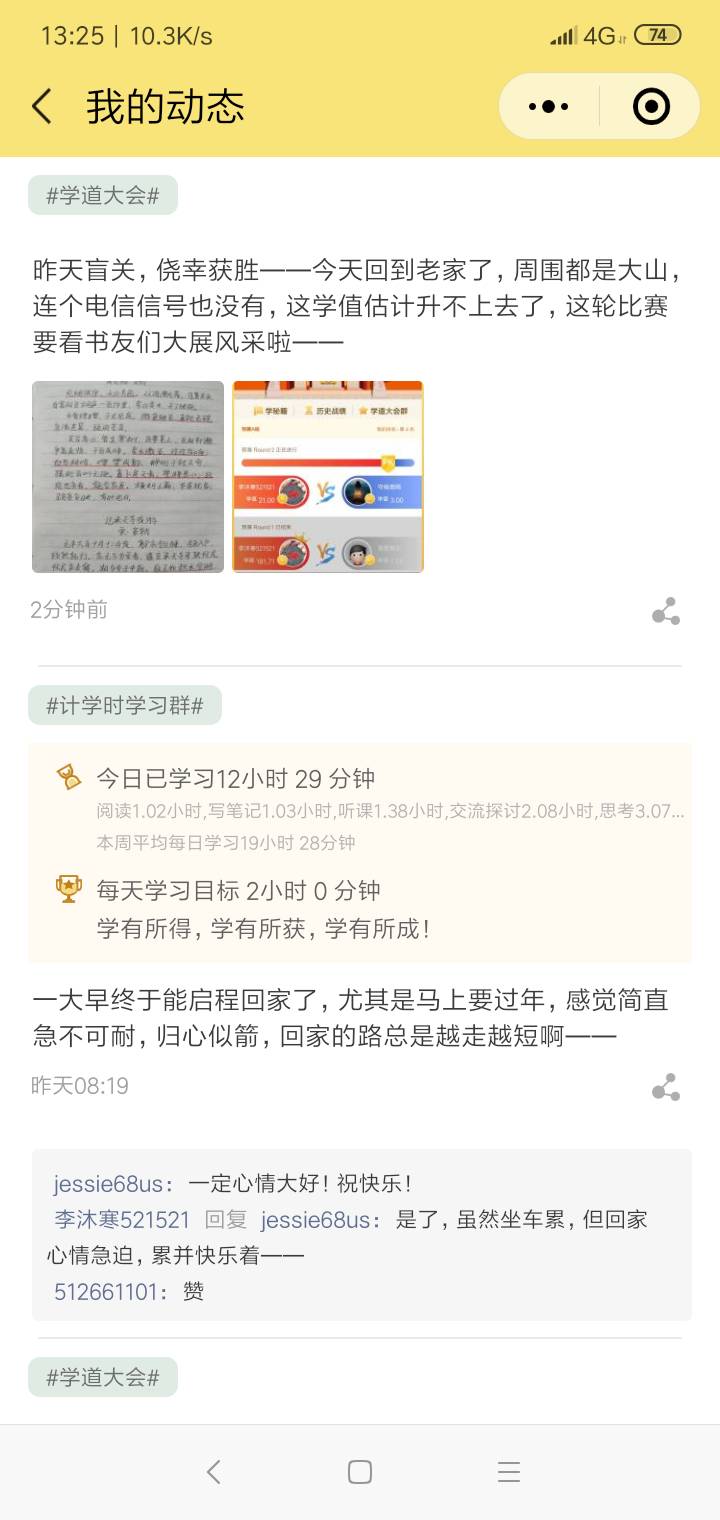View the handwritten notes photo

(128, 476)
